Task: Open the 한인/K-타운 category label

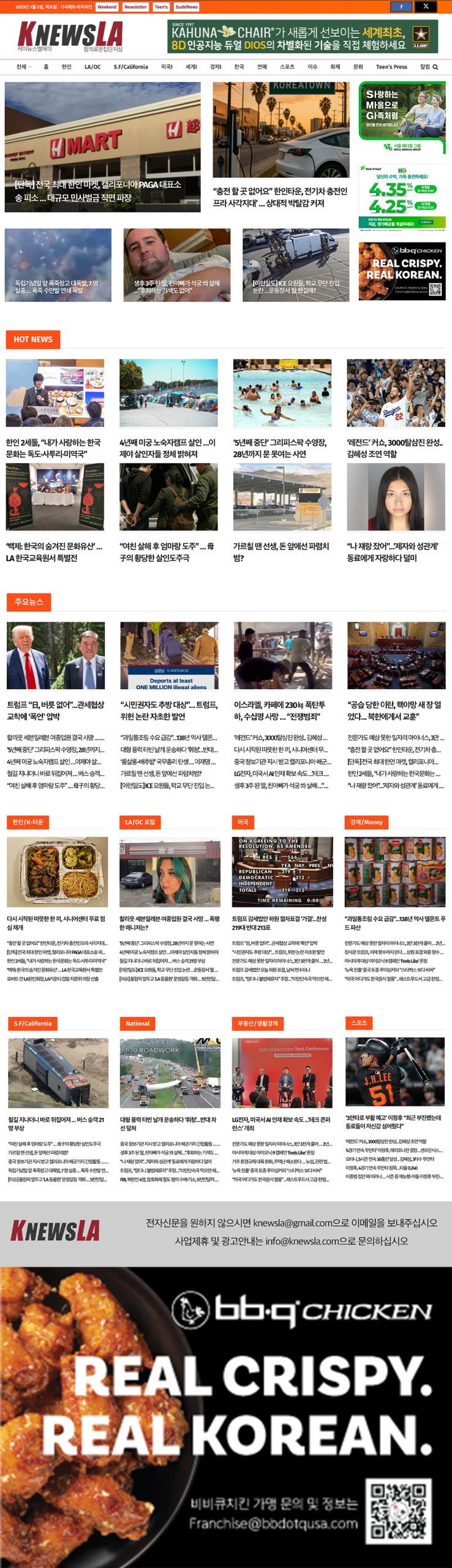Action: (x=28, y=822)
